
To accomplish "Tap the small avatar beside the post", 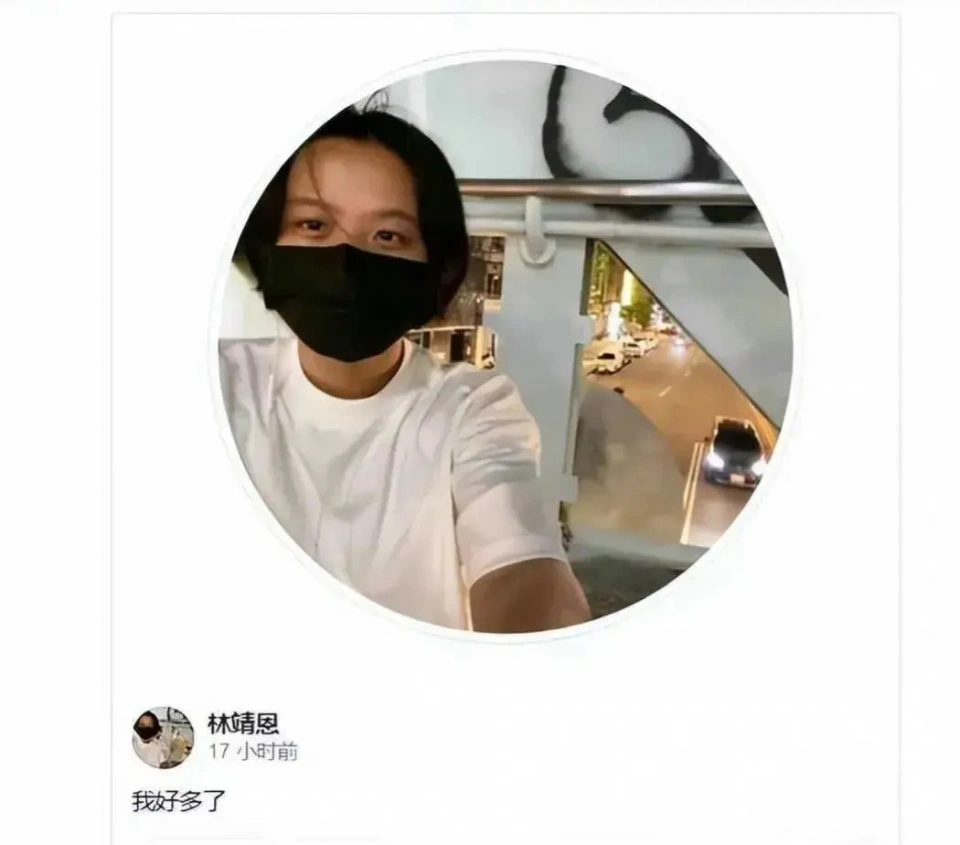I will 163,737.
